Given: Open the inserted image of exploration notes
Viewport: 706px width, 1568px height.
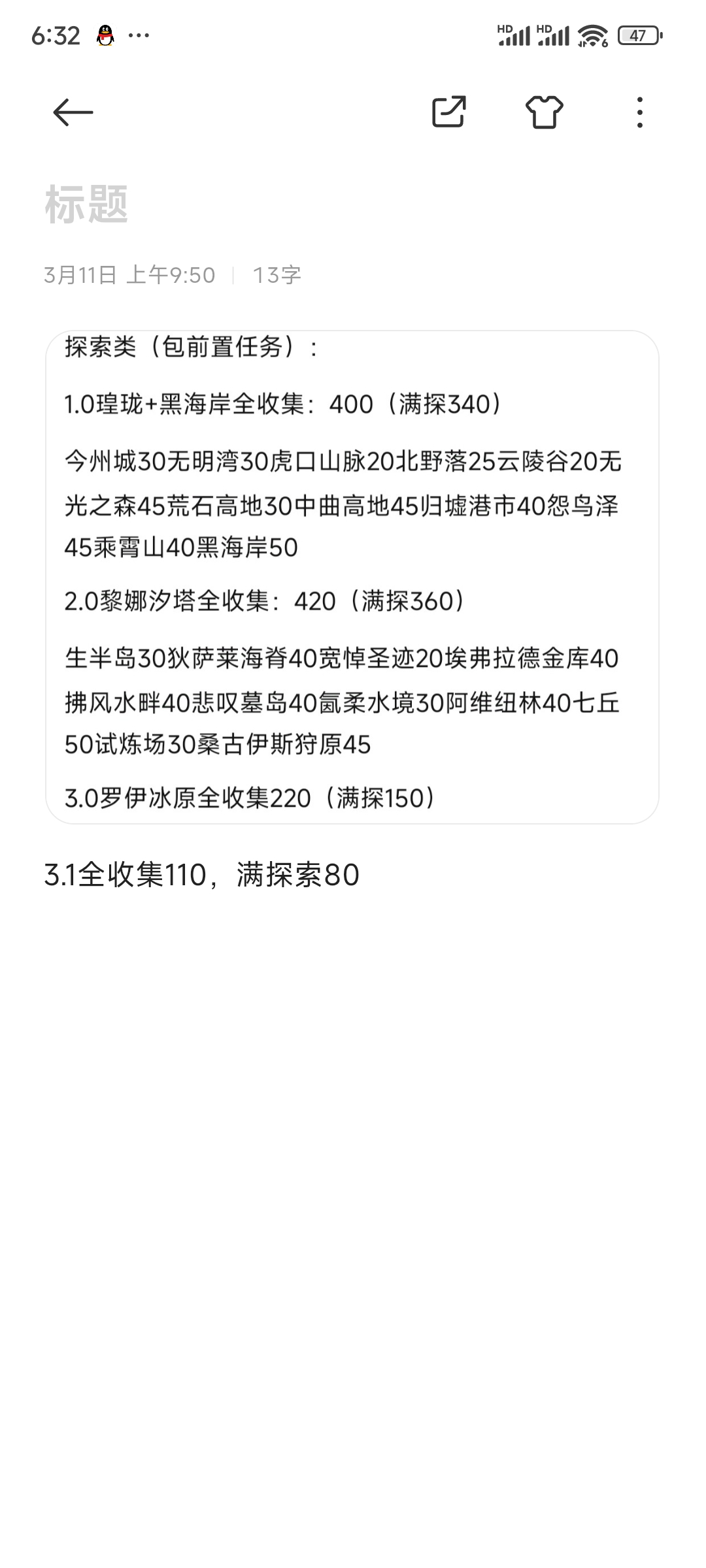Looking at the screenshot, I should tap(352, 577).
